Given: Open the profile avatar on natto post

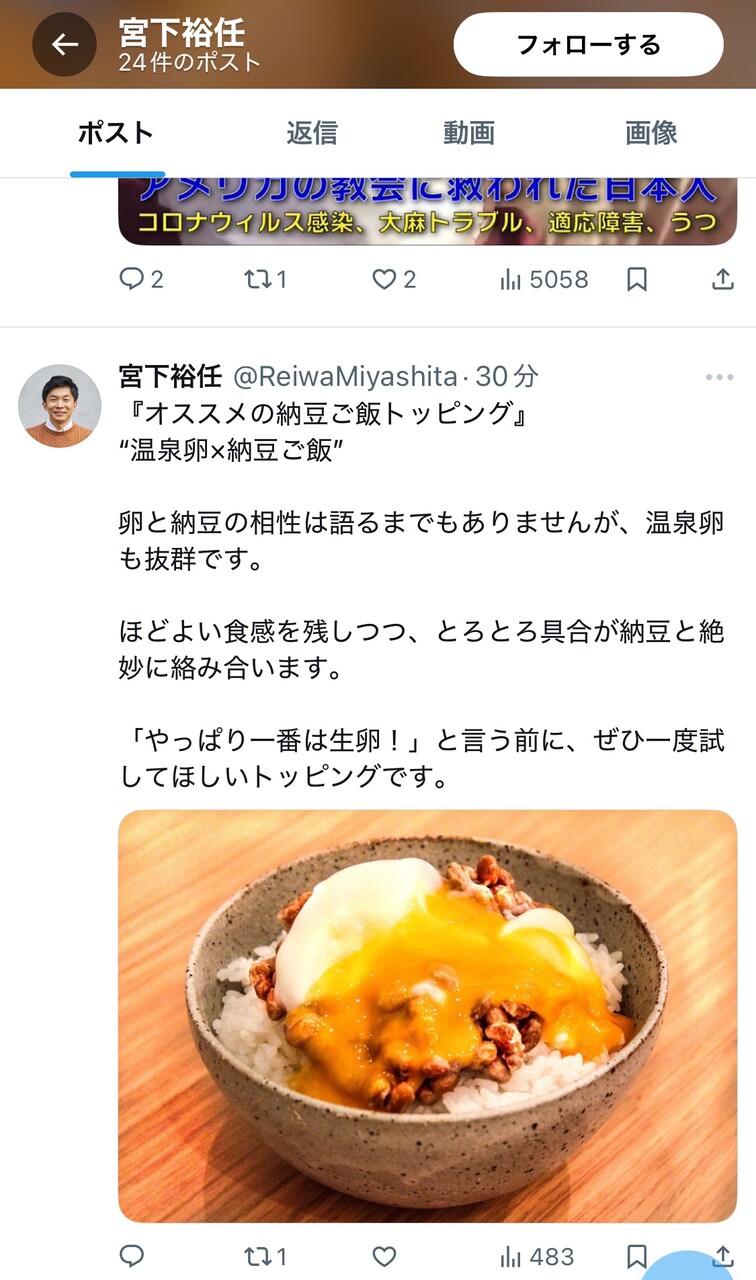Looking at the screenshot, I should point(60,405).
